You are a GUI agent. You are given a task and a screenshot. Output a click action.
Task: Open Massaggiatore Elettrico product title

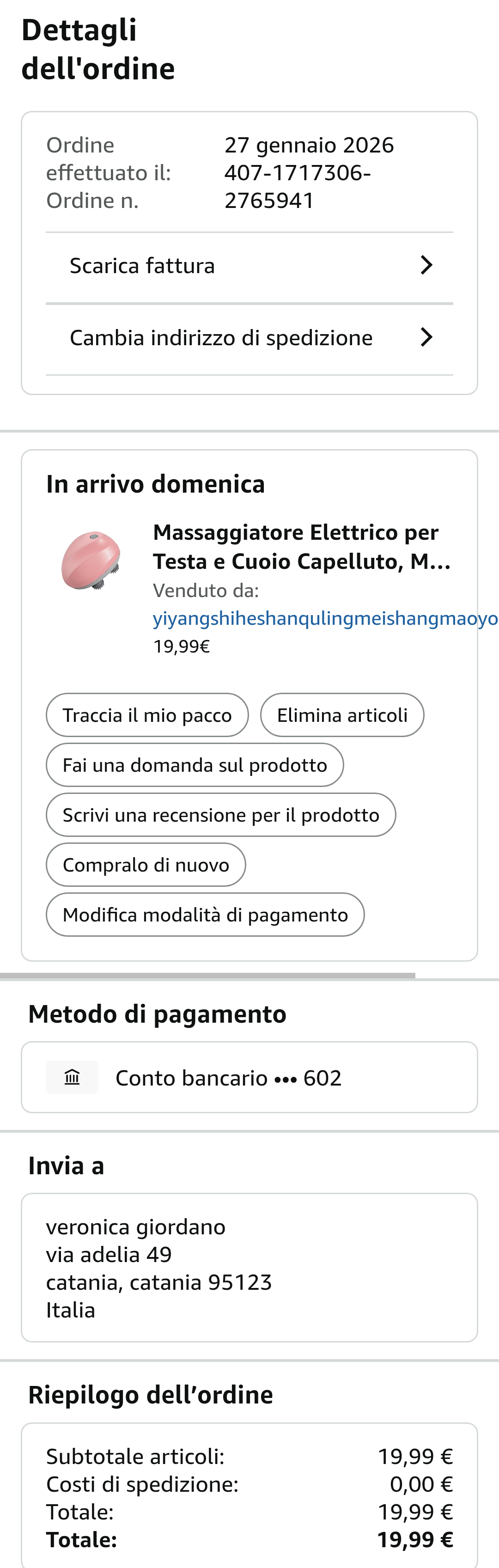(302, 546)
